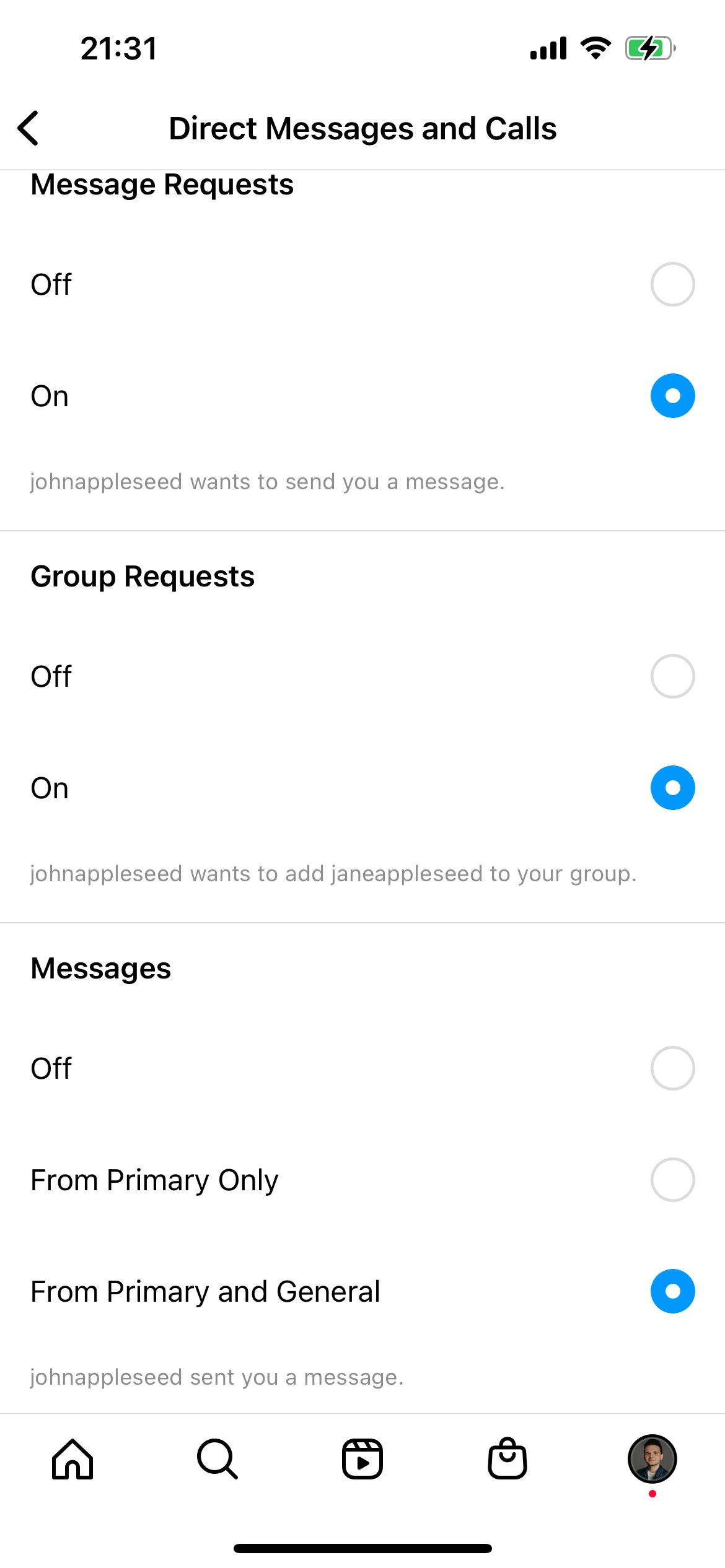Open the Home feed tab
The image size is (725, 1568).
72,1459
